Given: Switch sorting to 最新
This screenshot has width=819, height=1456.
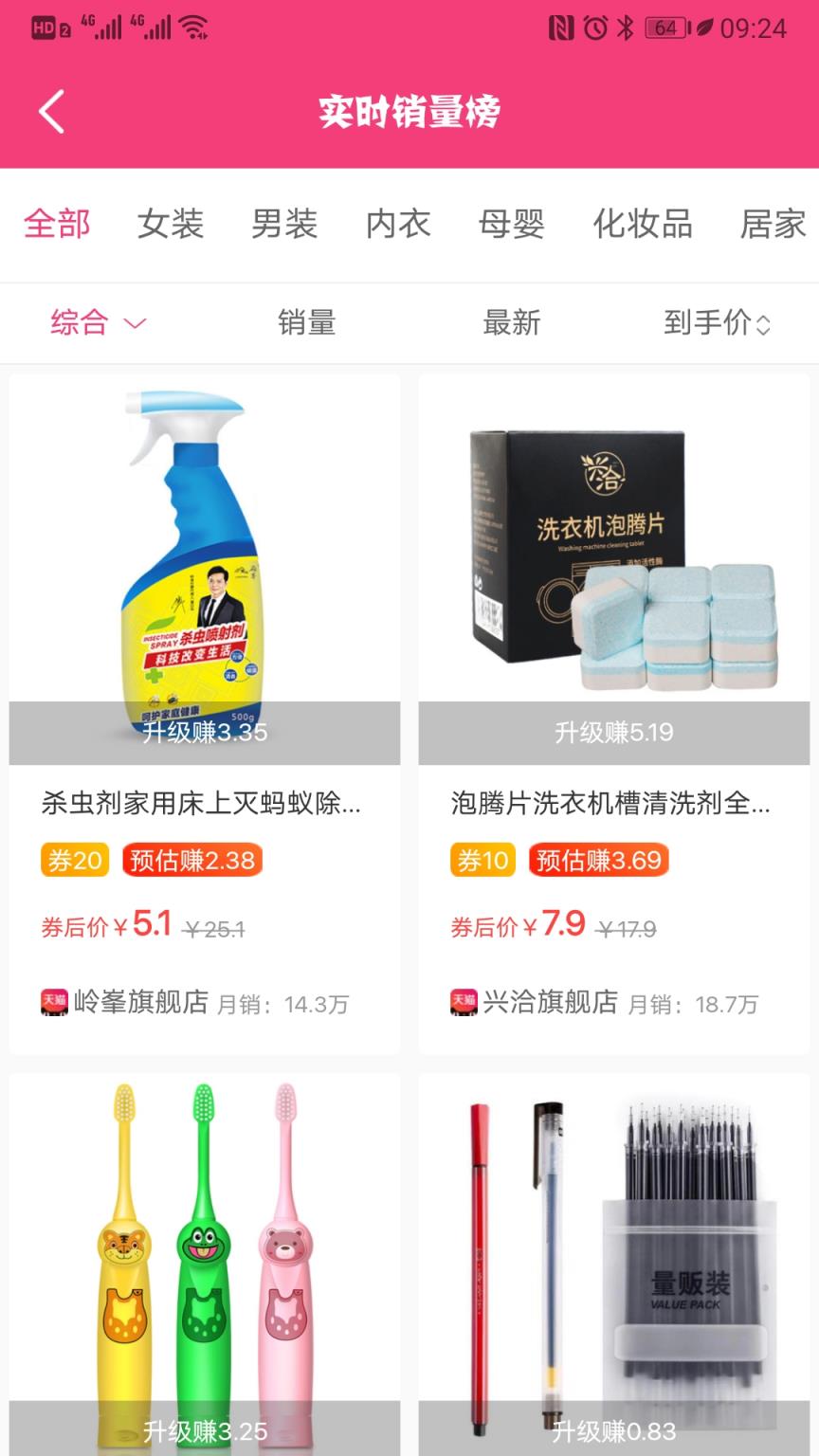Looking at the screenshot, I should [512, 322].
